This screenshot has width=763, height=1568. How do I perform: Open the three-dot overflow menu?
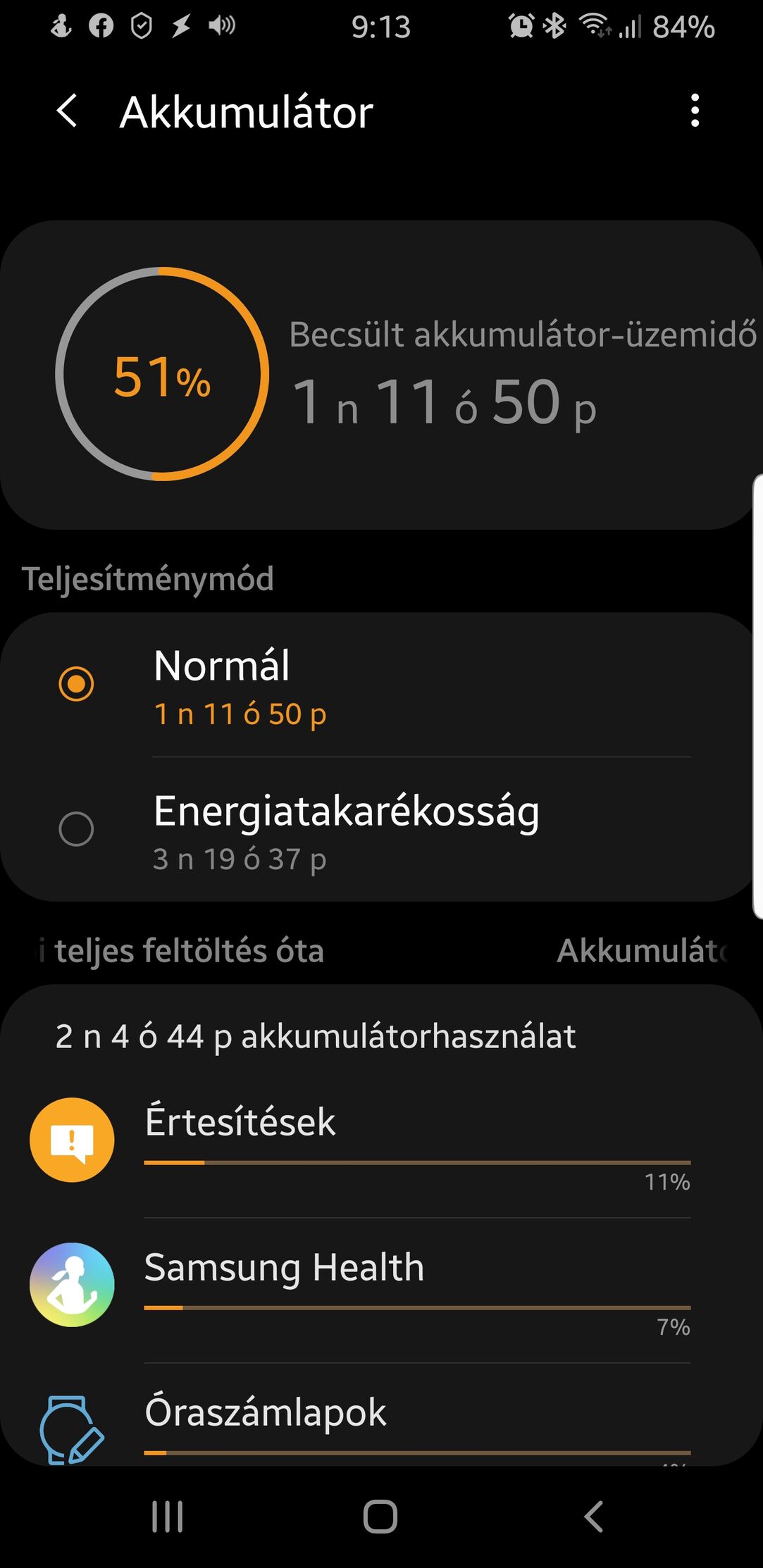point(695,111)
